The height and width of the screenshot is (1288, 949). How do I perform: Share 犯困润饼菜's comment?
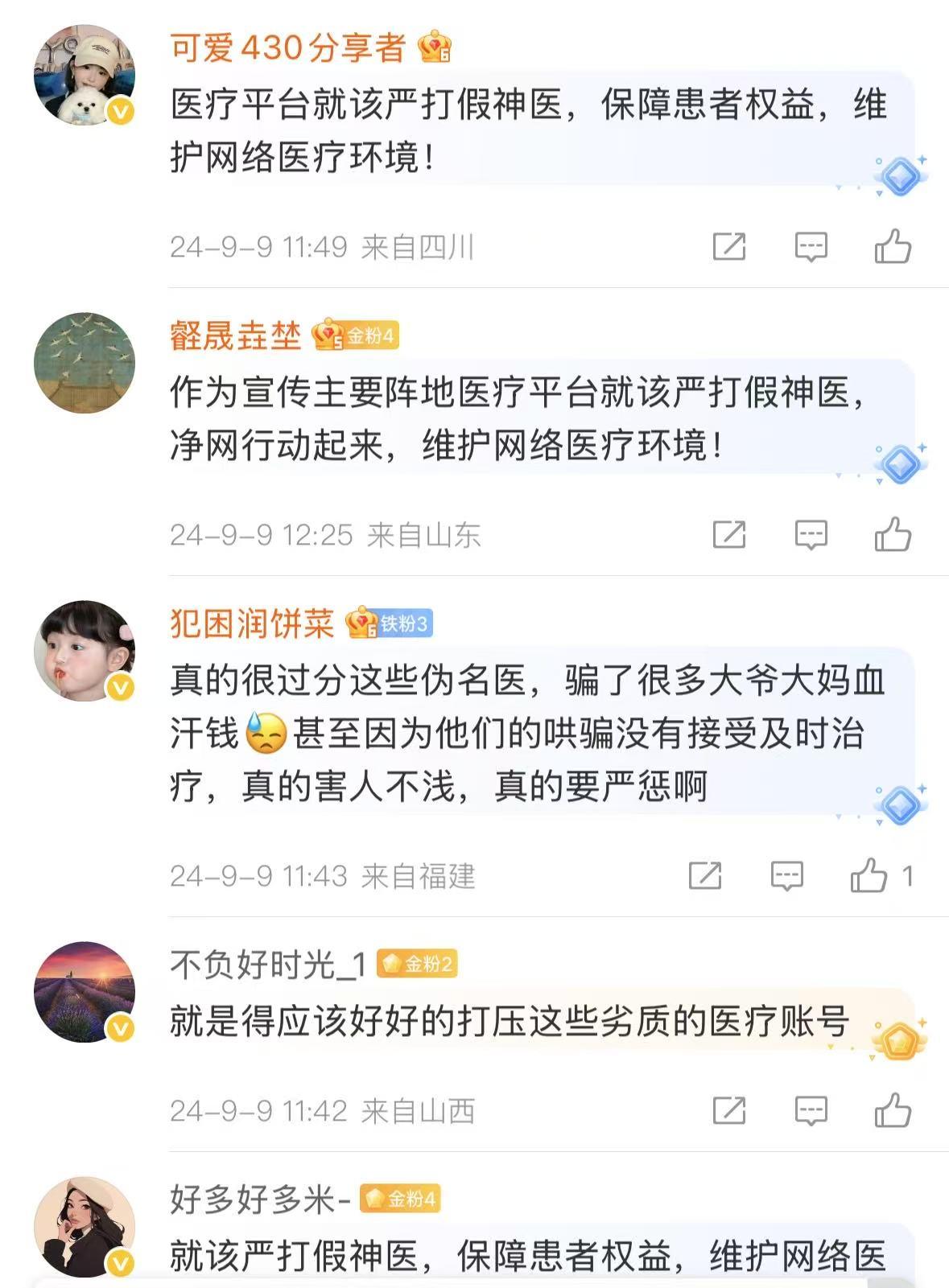point(705,875)
